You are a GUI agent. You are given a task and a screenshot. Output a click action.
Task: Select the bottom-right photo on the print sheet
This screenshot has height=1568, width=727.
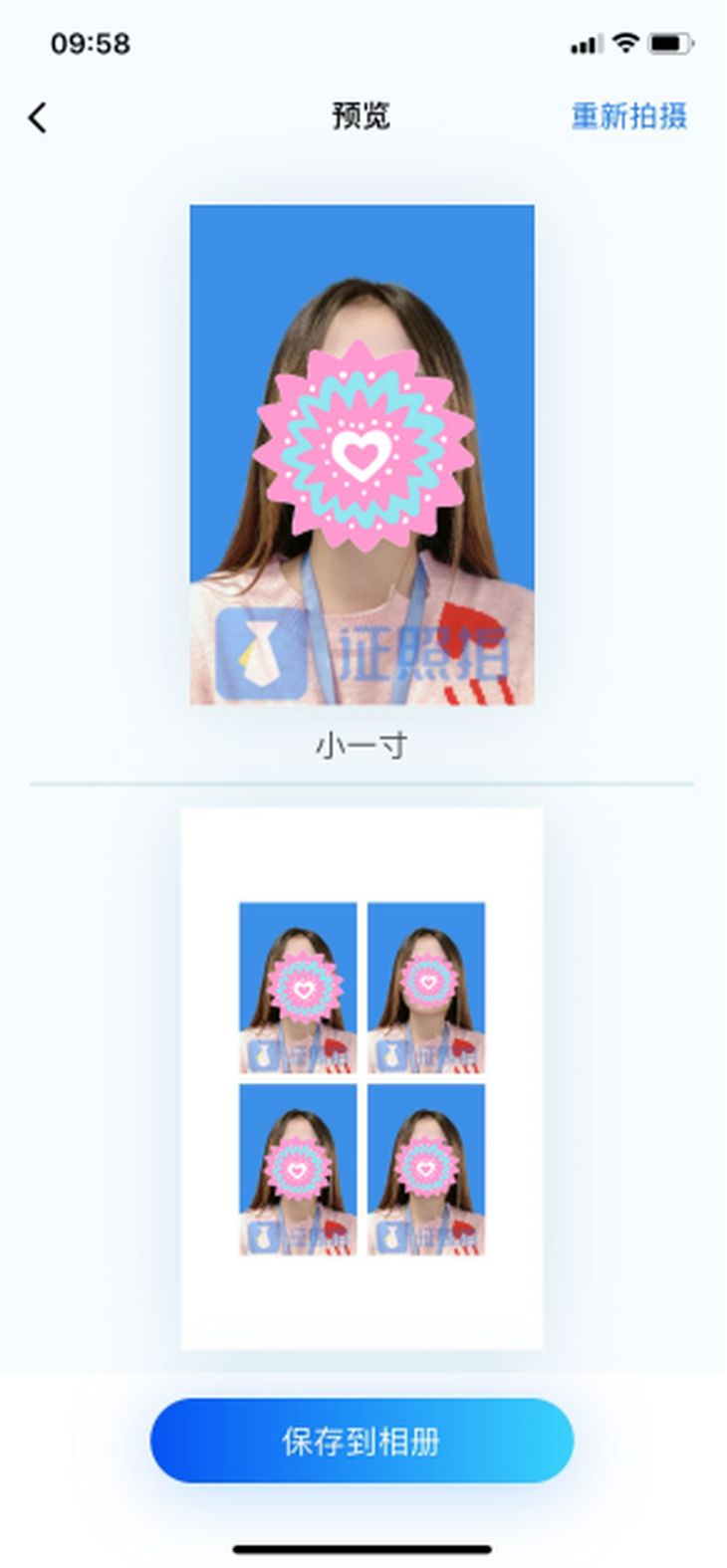click(426, 1167)
